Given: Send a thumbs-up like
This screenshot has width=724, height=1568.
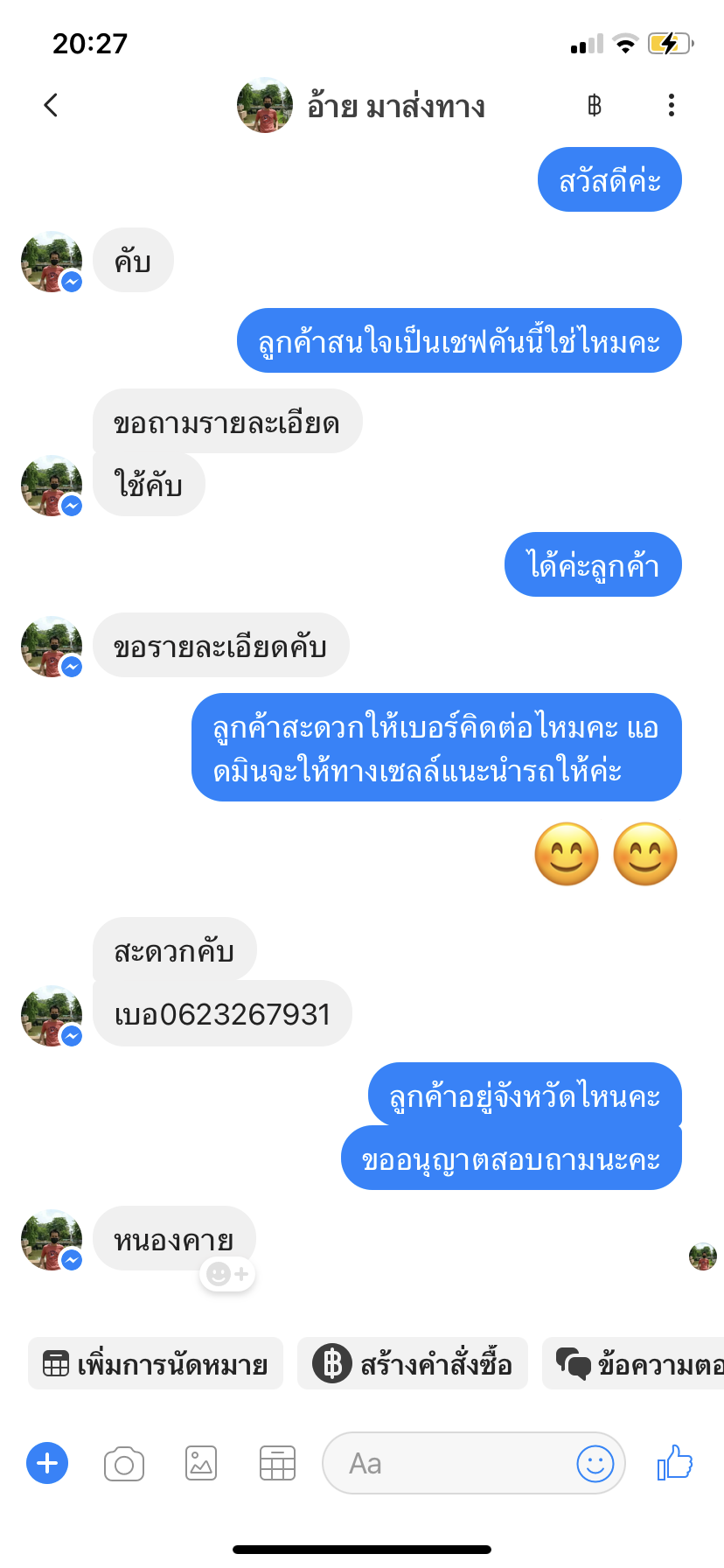Looking at the screenshot, I should (674, 1462).
